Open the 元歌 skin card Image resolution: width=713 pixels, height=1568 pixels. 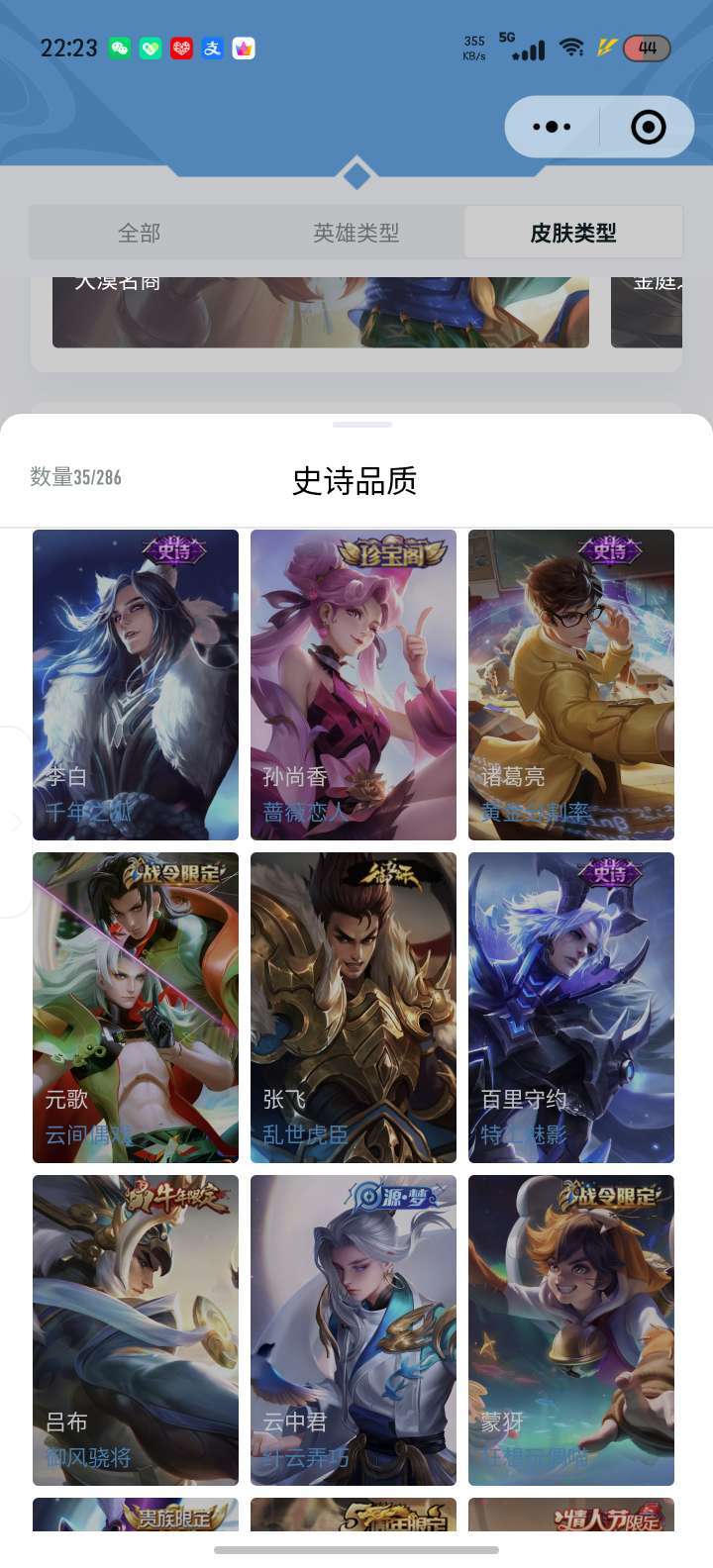tap(136, 1008)
